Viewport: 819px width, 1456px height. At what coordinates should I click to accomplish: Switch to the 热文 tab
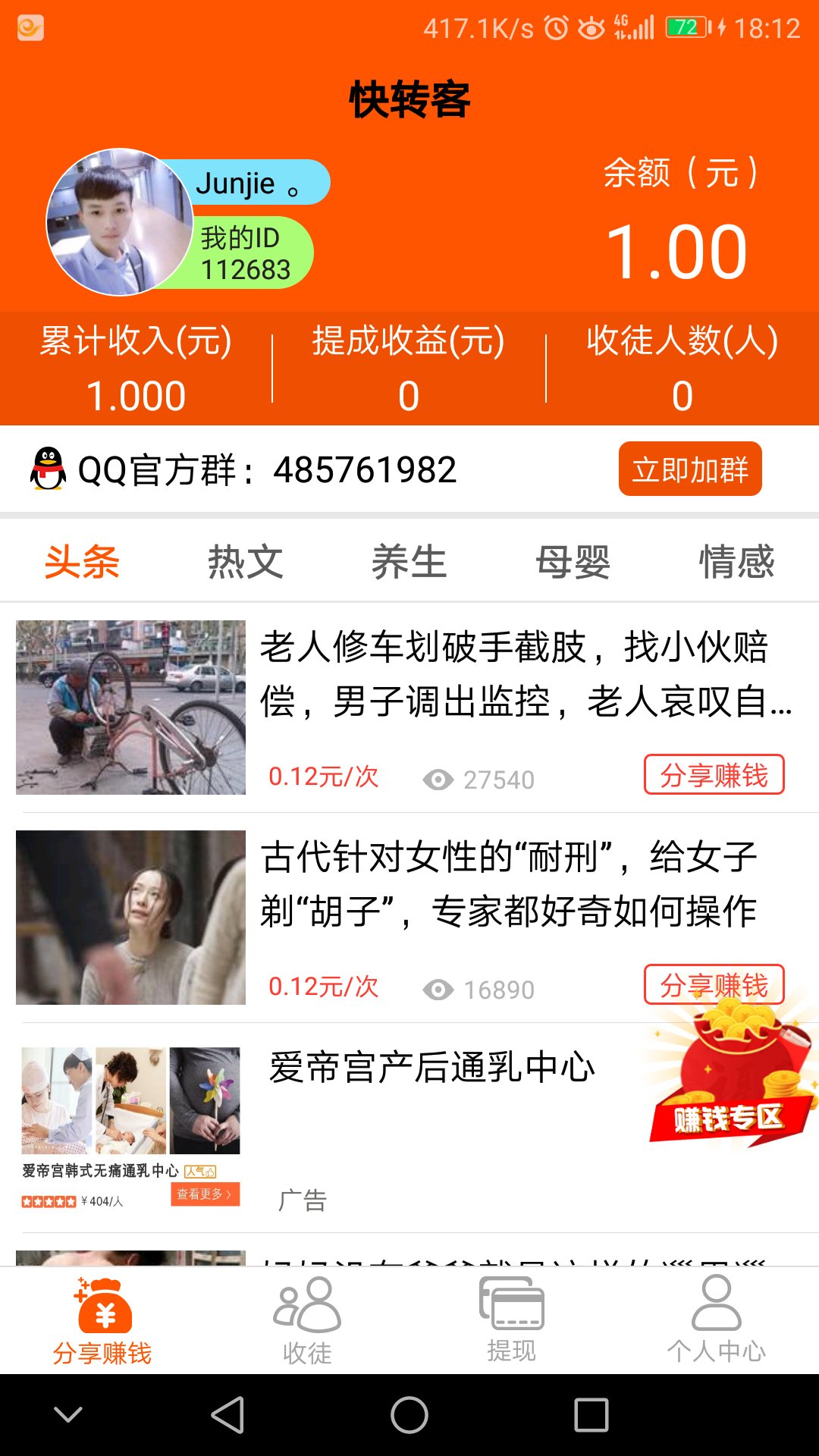click(x=246, y=561)
